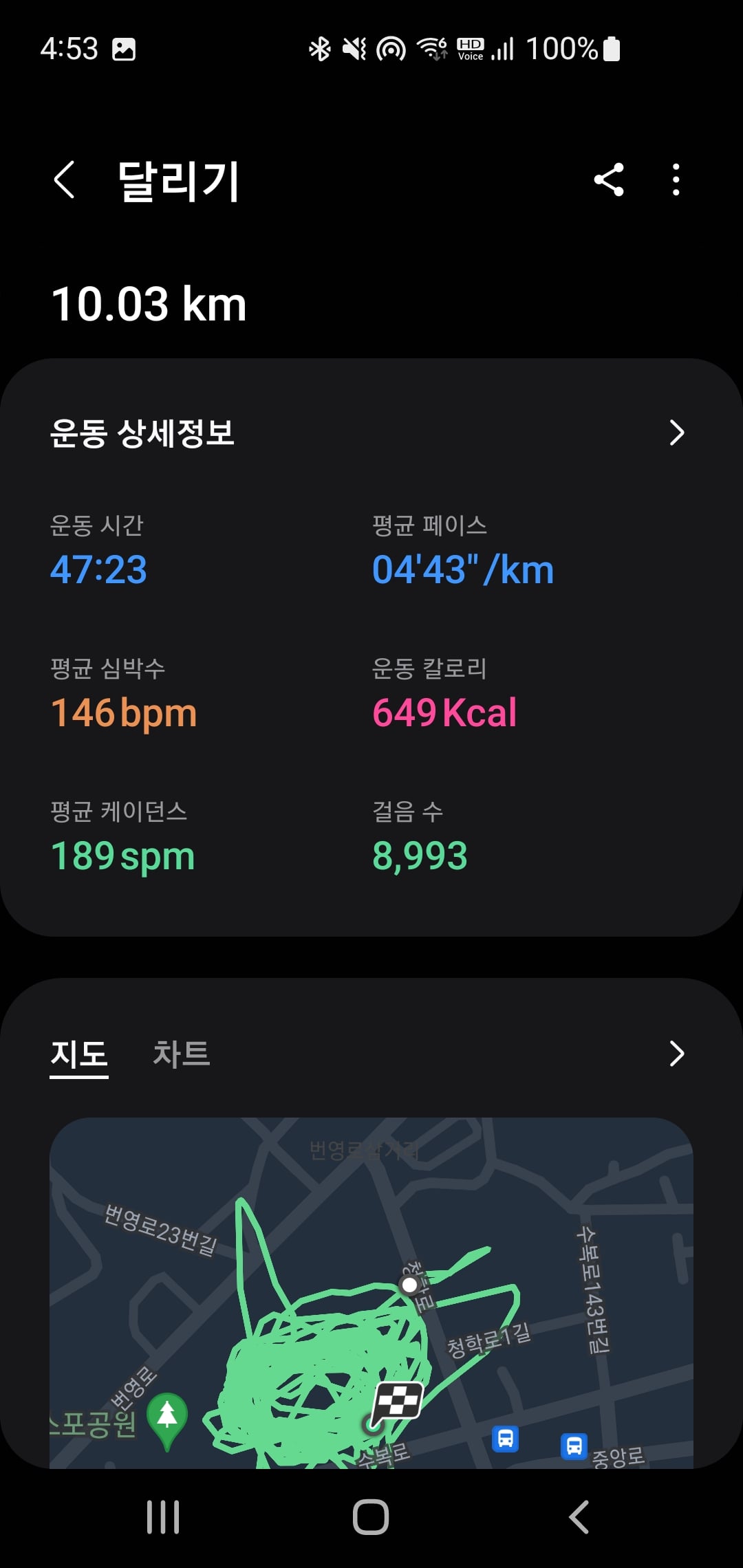Go to the home screen
This screenshot has height=1568, width=743.
371,1516
